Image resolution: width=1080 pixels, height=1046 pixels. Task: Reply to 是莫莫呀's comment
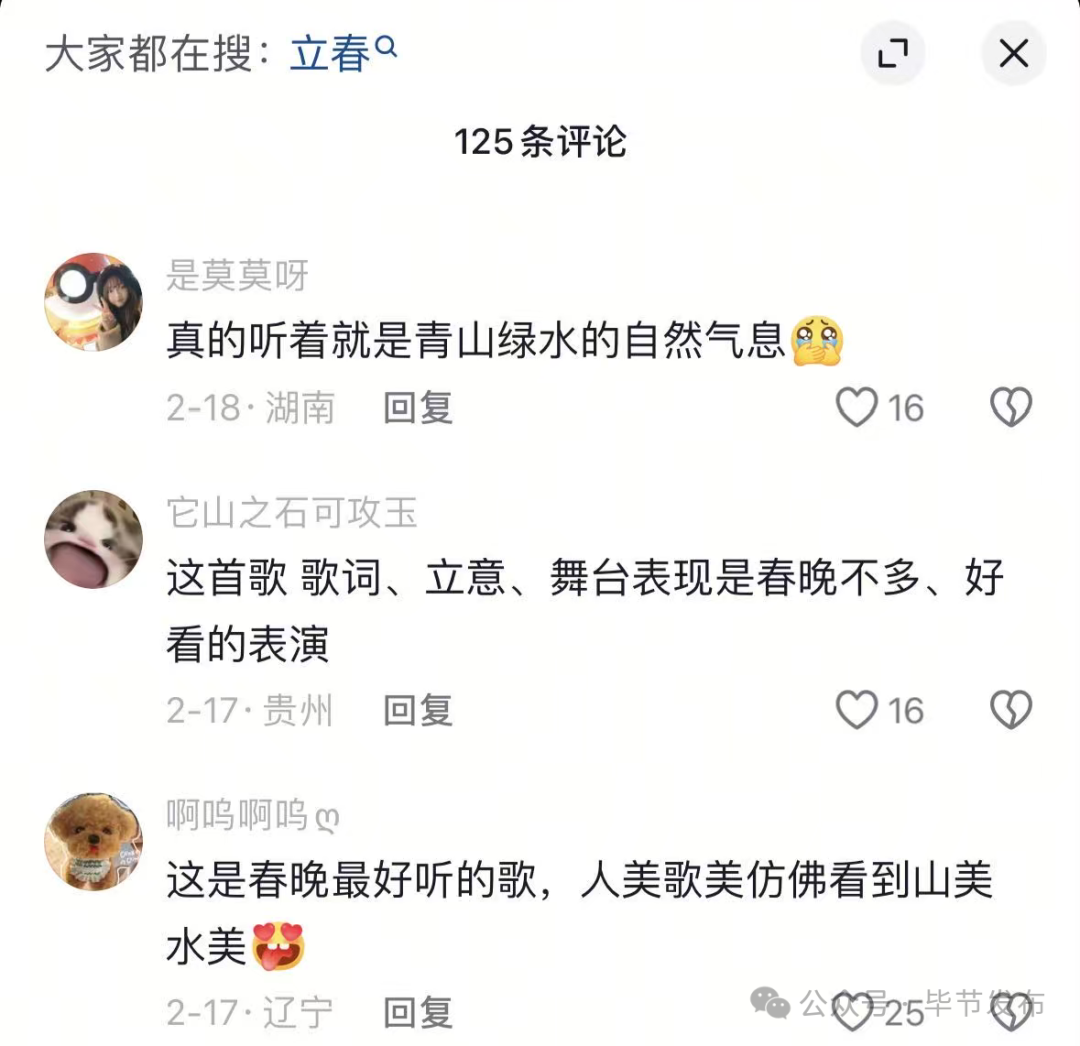point(418,408)
